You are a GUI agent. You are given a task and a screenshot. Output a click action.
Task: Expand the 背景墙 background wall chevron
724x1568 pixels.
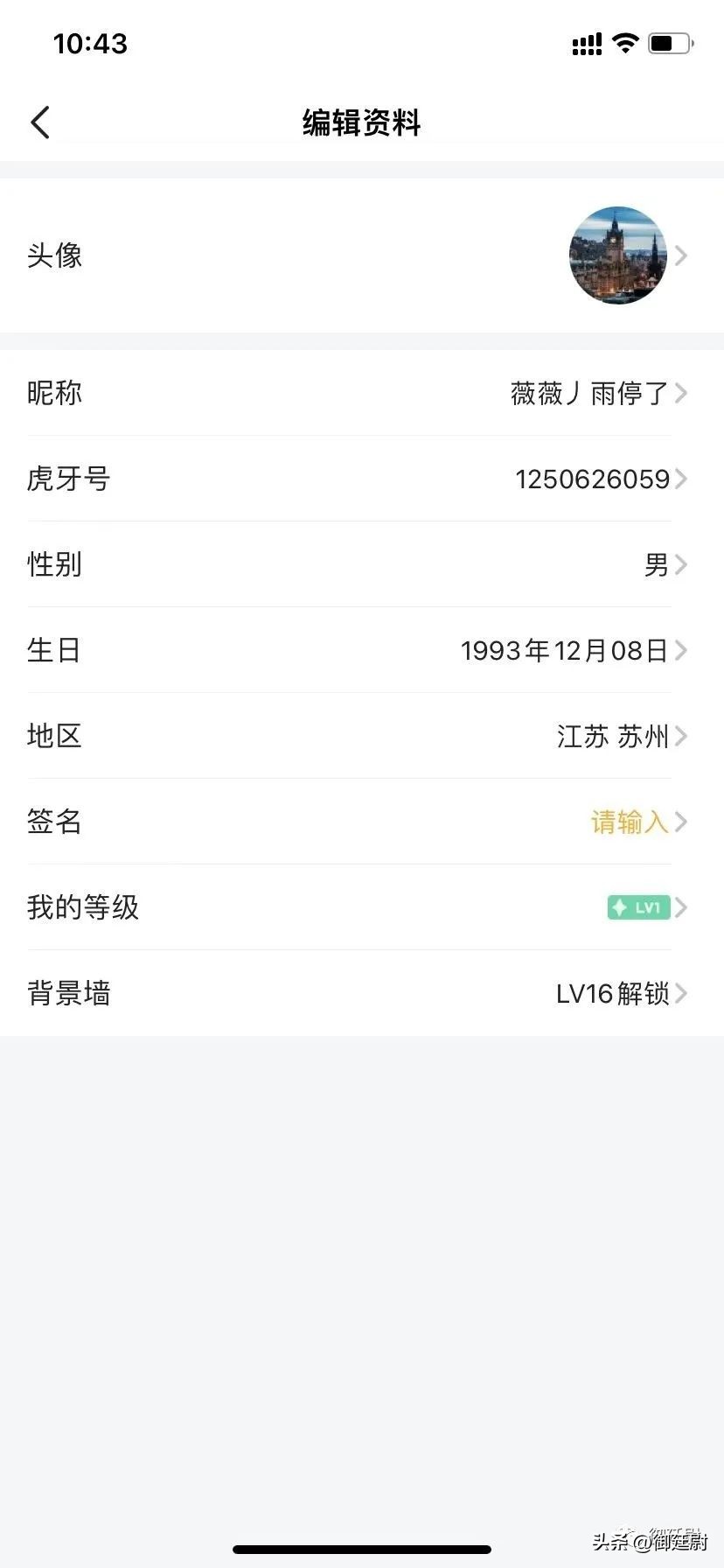click(x=681, y=993)
